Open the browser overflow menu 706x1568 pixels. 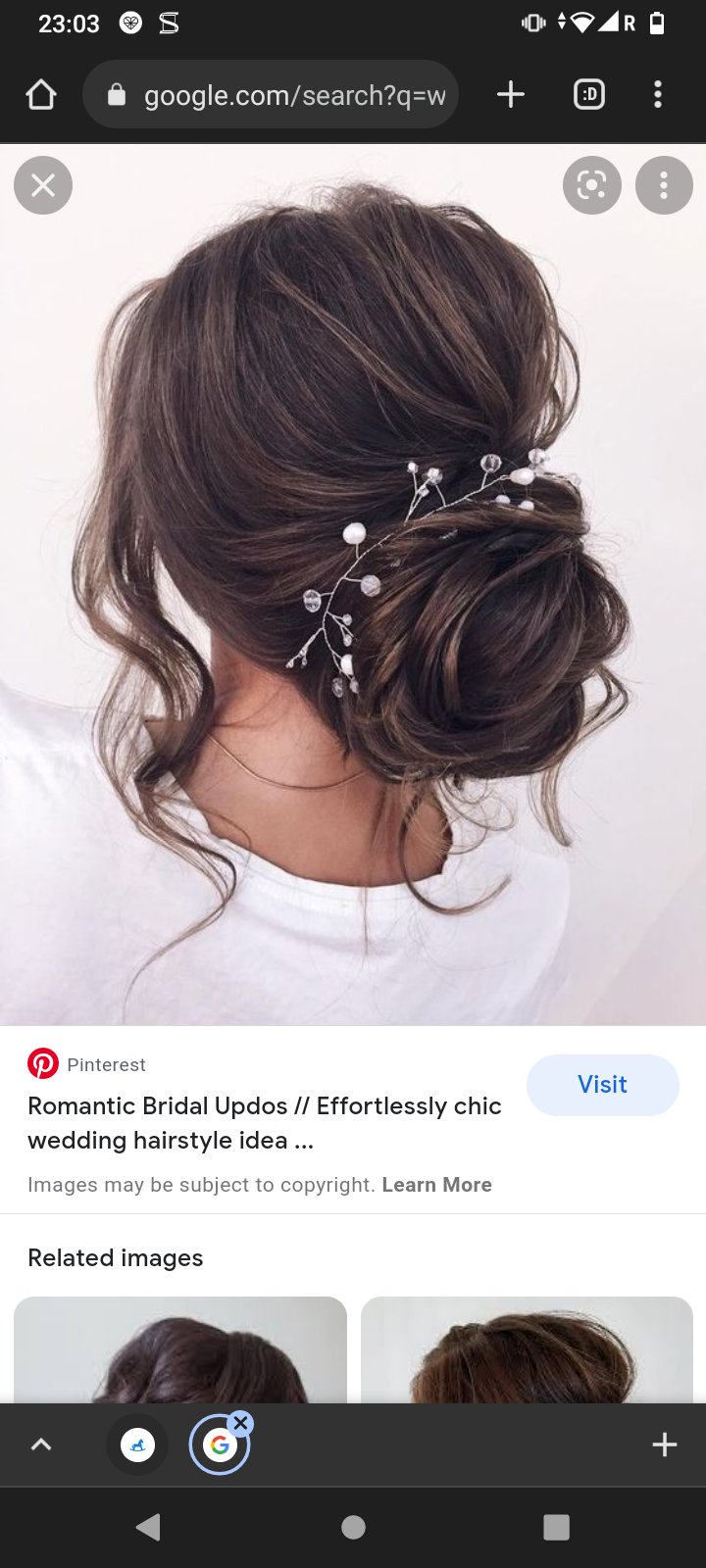(x=658, y=95)
